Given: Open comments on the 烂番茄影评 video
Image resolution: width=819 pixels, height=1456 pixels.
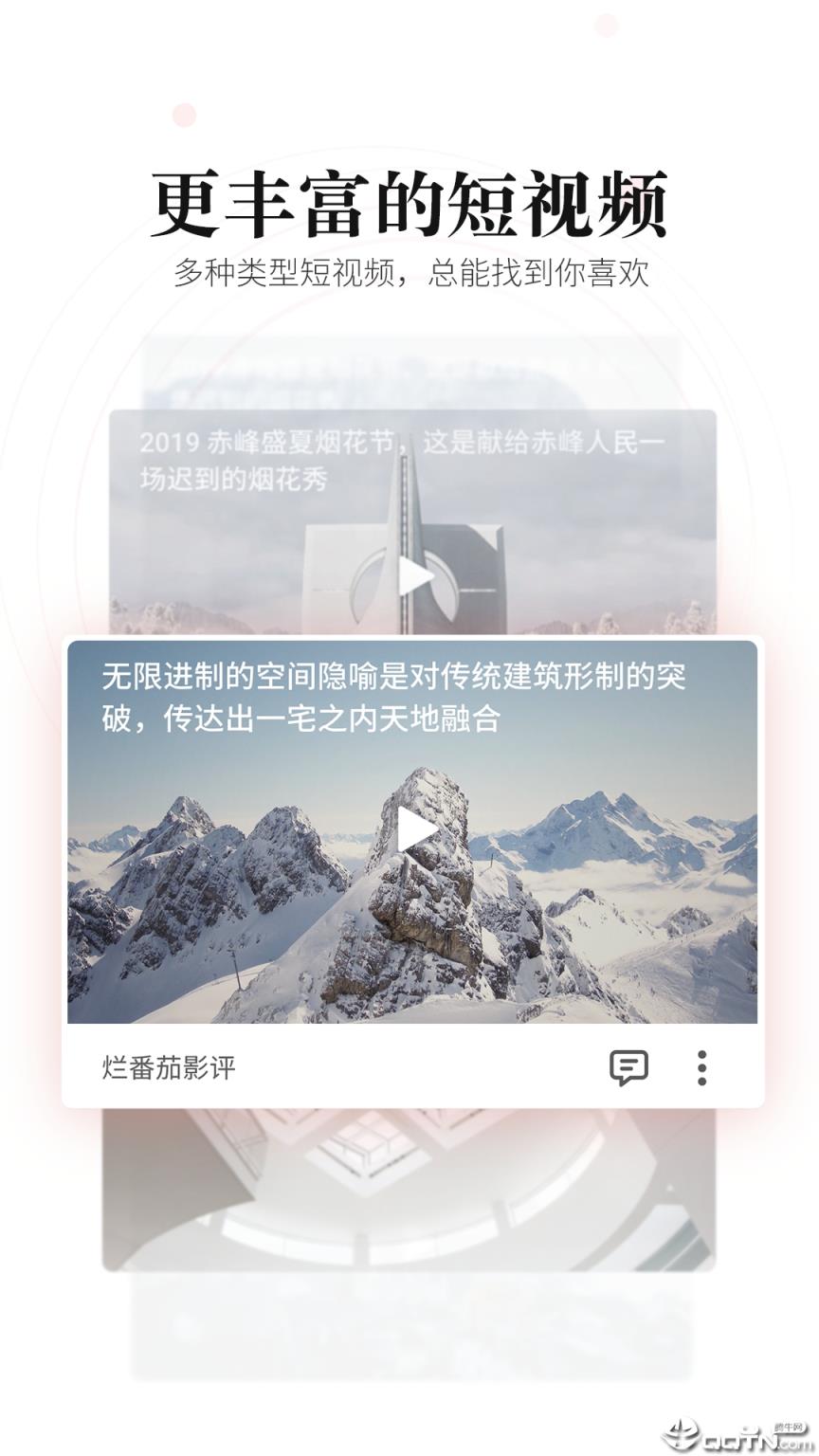Looking at the screenshot, I should pyautogui.click(x=628, y=1068).
